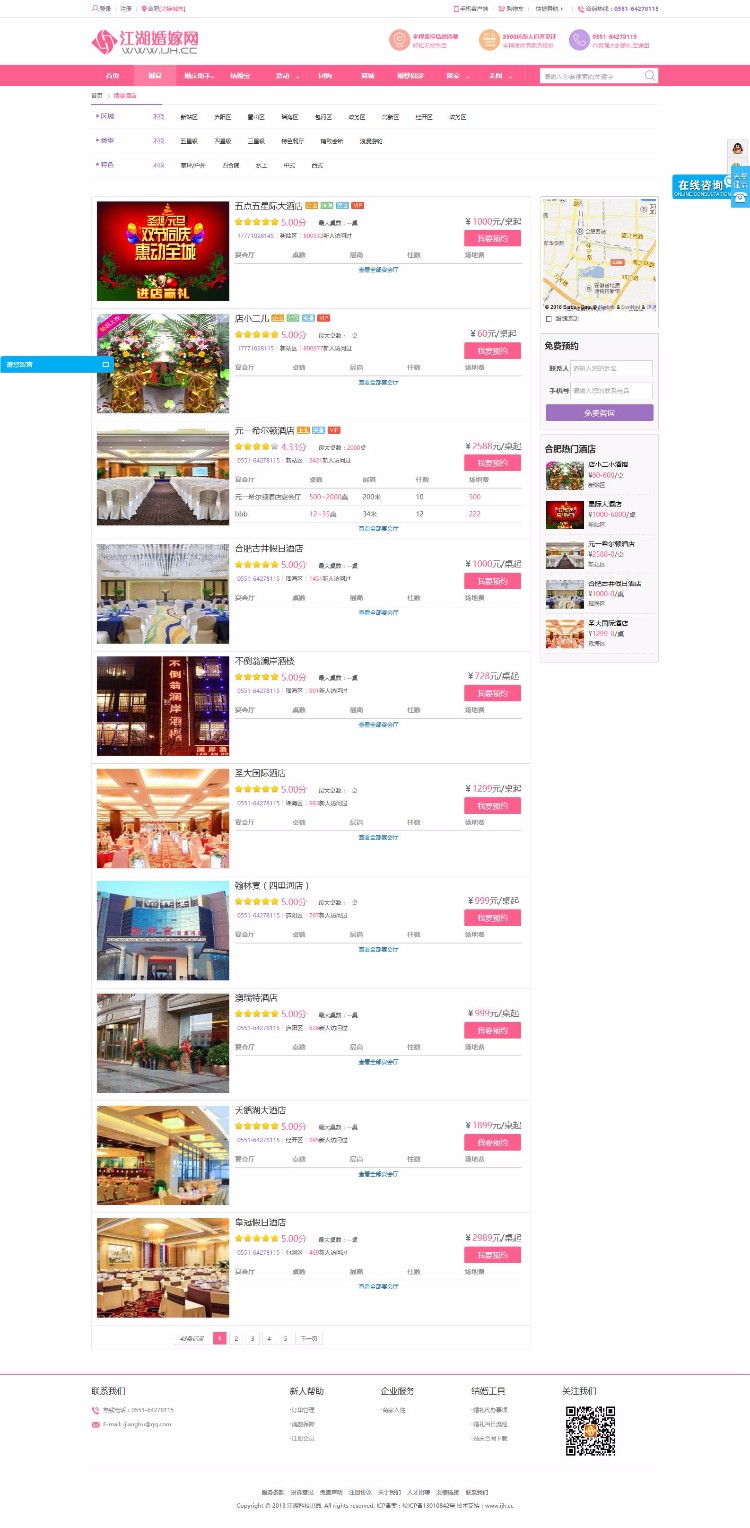Tap the 联系人 name field

[611, 368]
